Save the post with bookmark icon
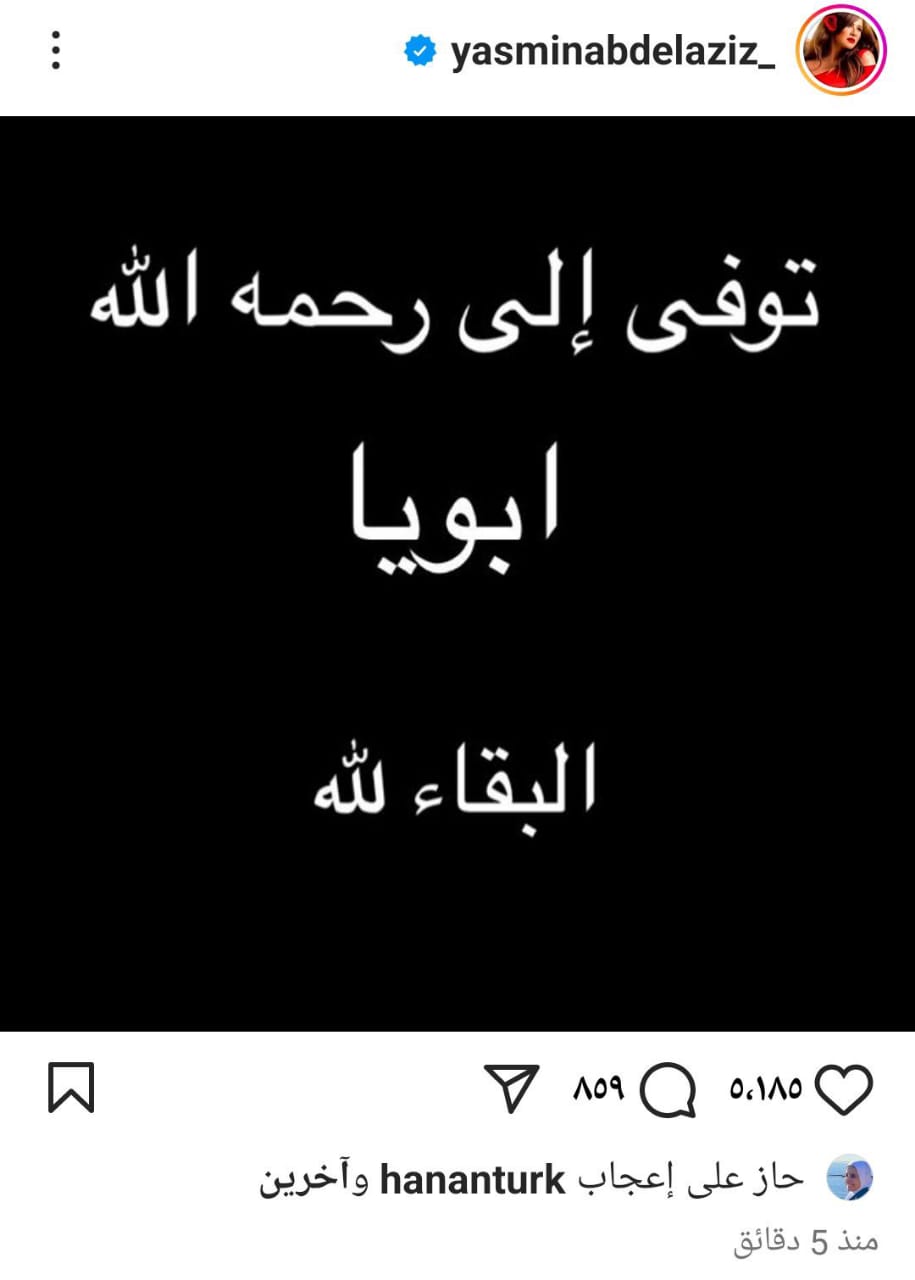Screen dimensions: 915x1280 pyautogui.click(x=71, y=1088)
